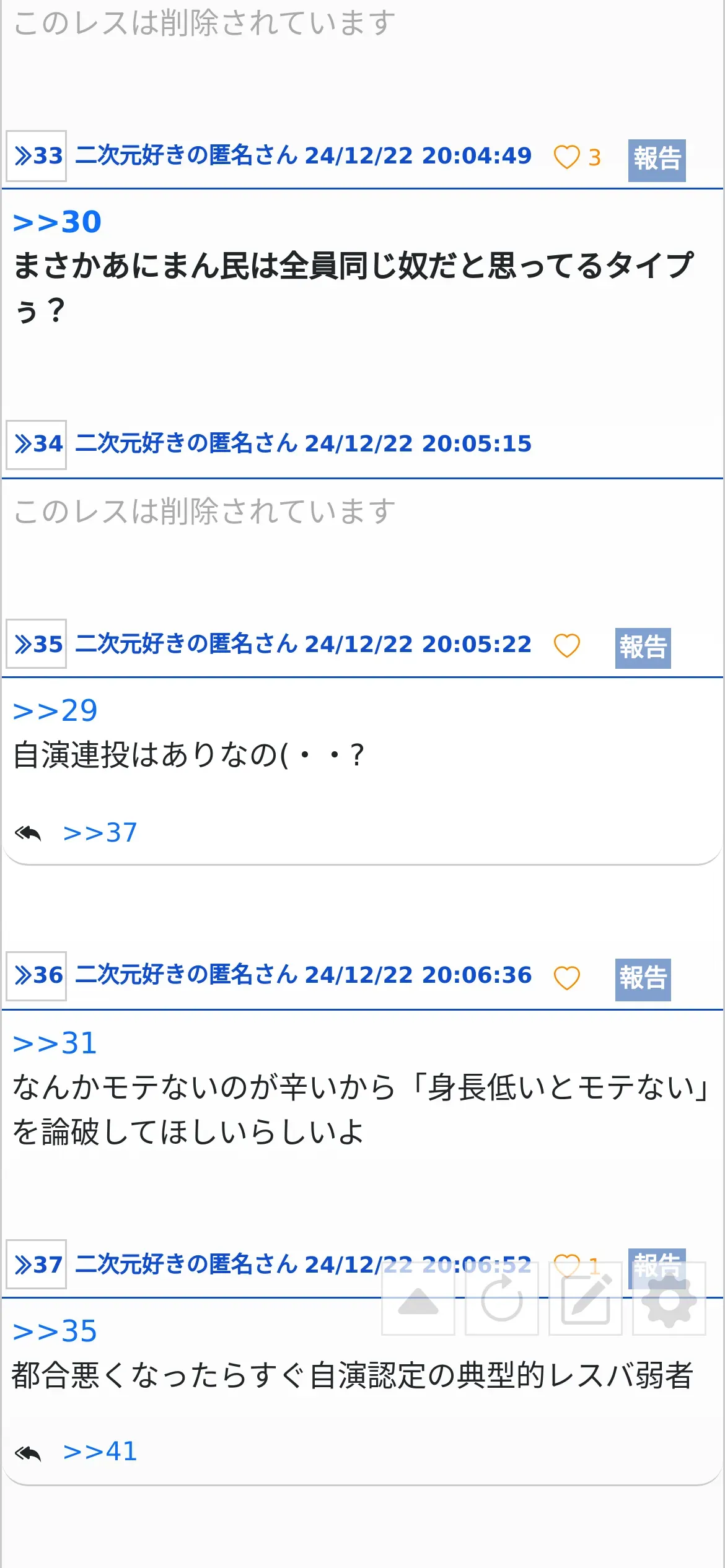This screenshot has height=1568, width=725.
Task: Open the >>31 reply anchor link
Action: [55, 1043]
